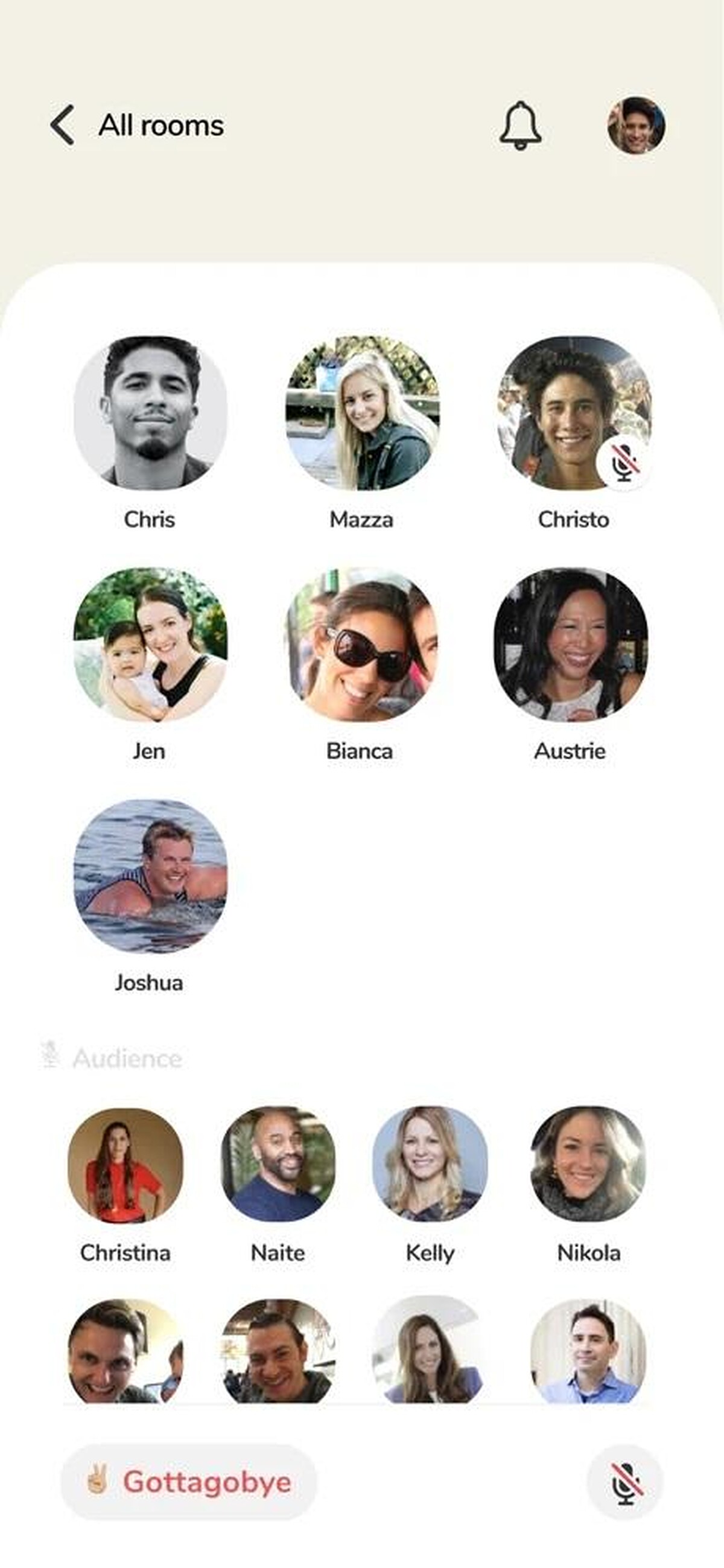
Task: View Mazza's profile
Action: [x=362, y=413]
